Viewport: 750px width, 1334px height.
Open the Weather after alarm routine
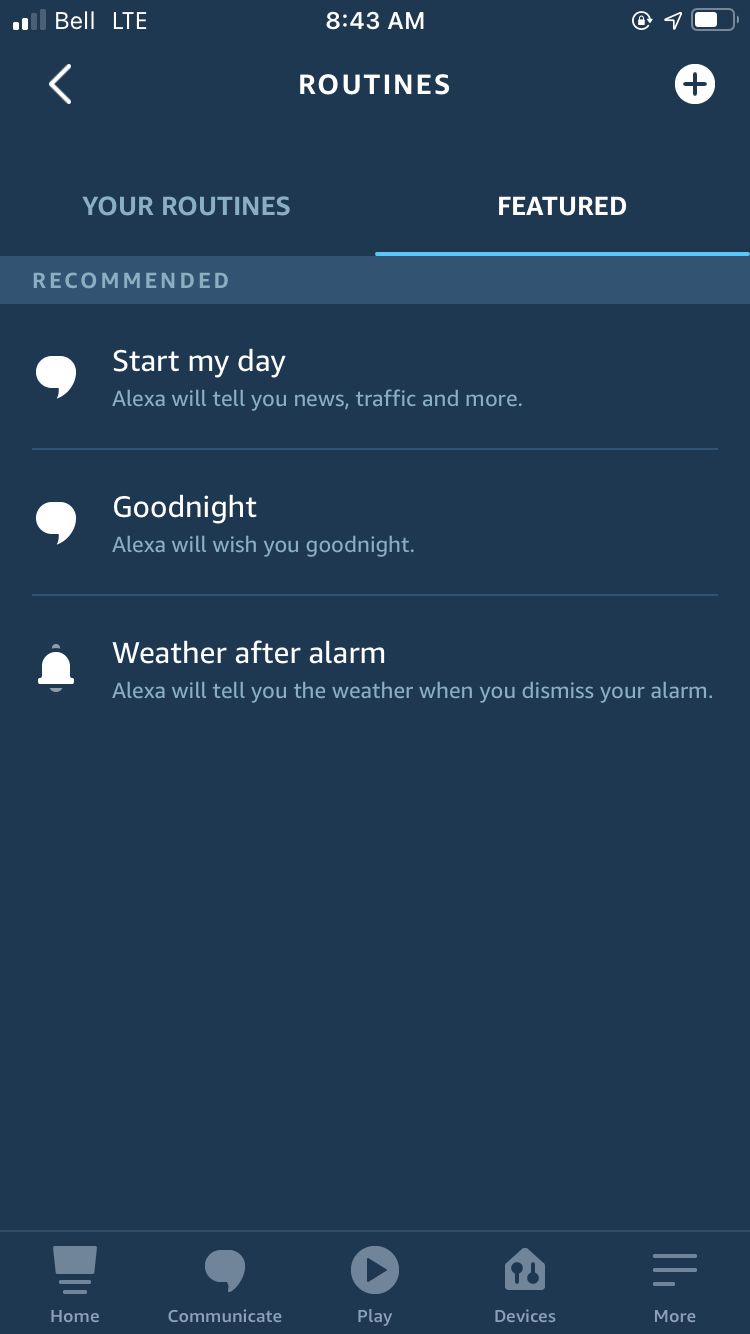pos(375,669)
